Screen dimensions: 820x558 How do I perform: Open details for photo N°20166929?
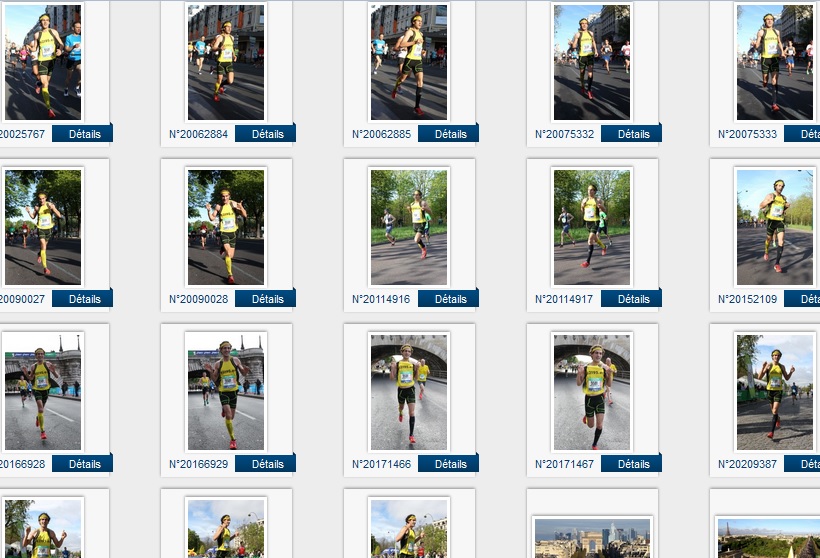[267, 464]
